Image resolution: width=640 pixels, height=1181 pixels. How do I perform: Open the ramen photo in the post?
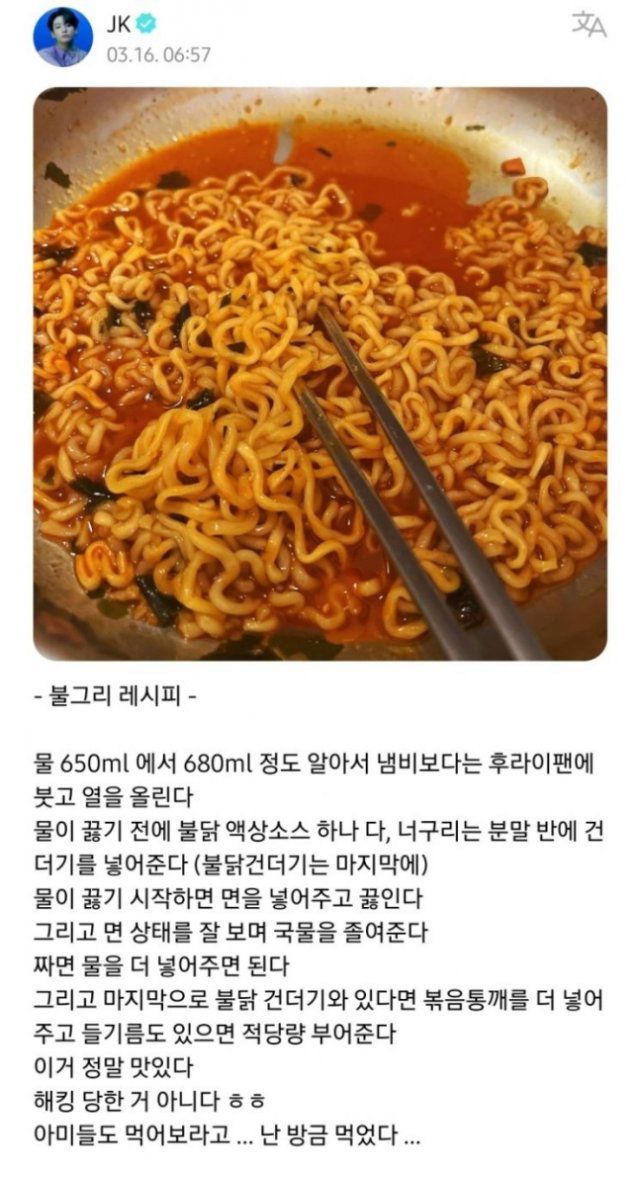pos(320,374)
